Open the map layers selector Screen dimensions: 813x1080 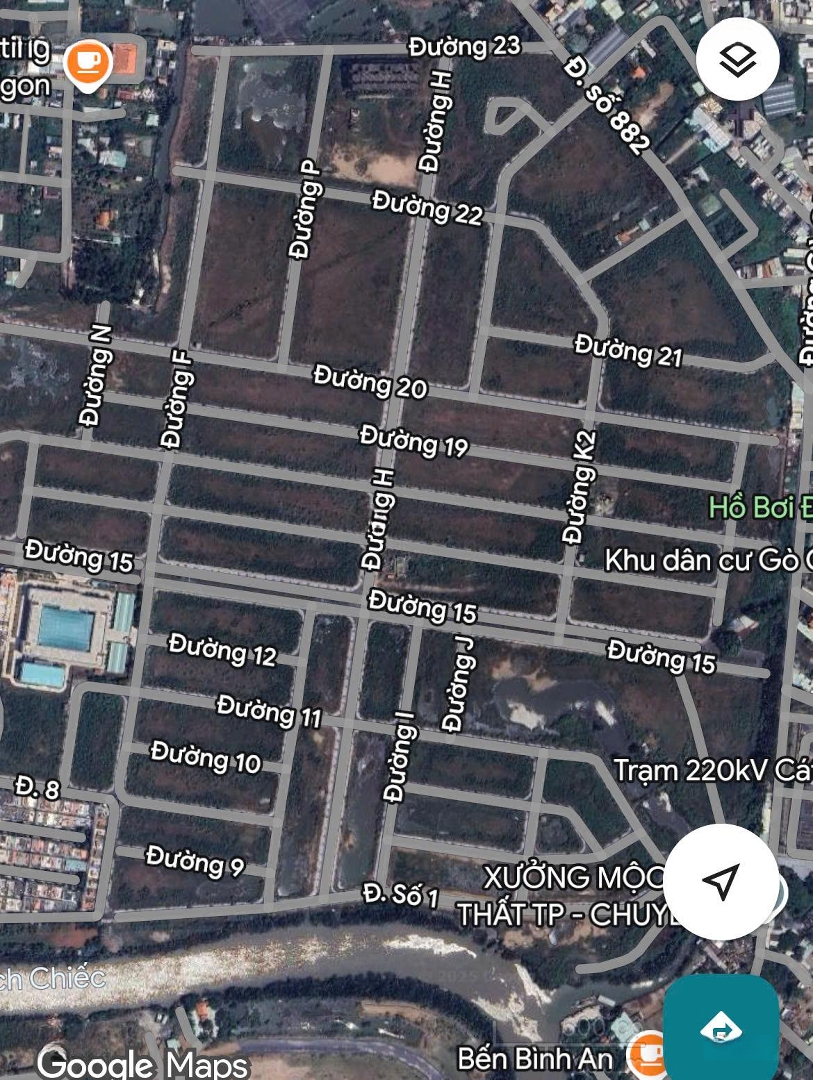click(x=738, y=60)
